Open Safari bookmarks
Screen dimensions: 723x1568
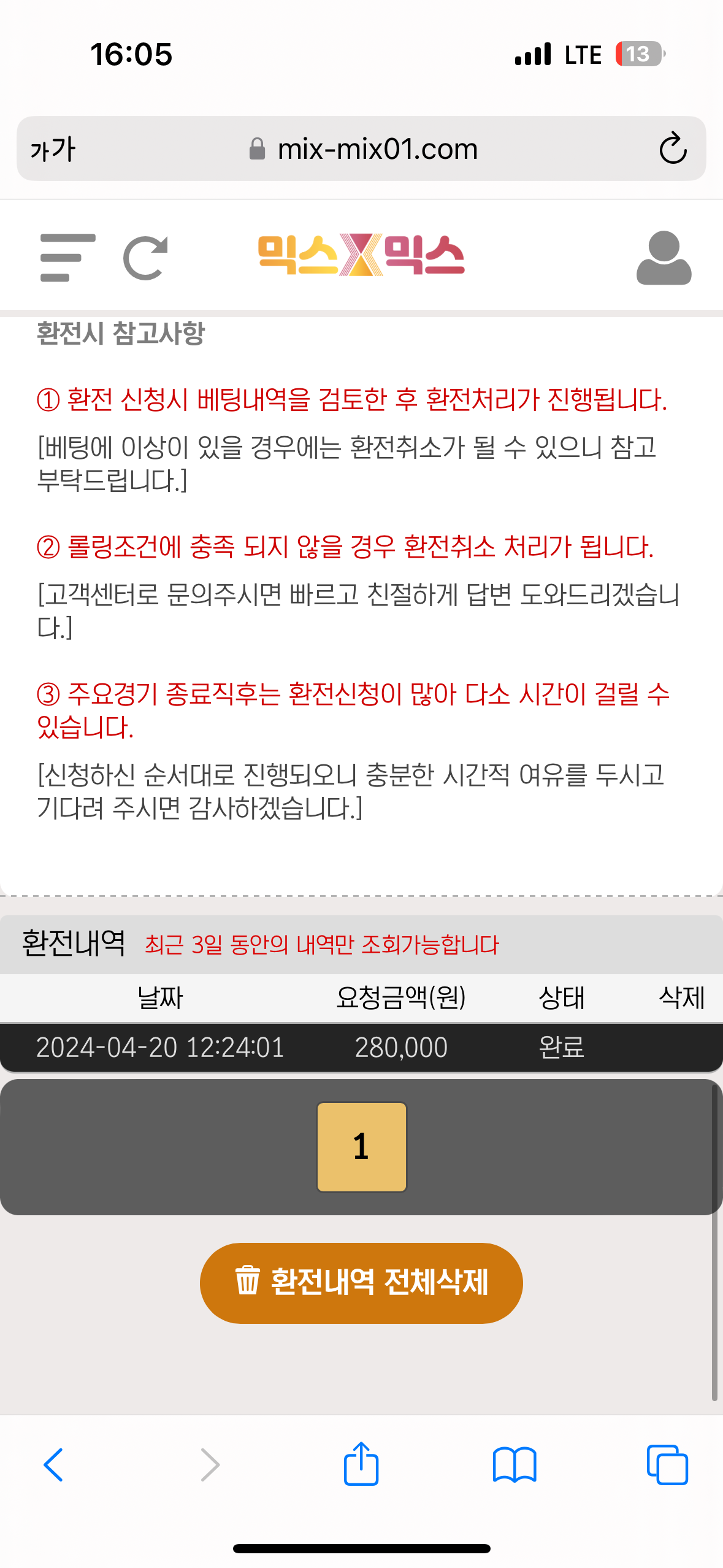click(515, 1465)
